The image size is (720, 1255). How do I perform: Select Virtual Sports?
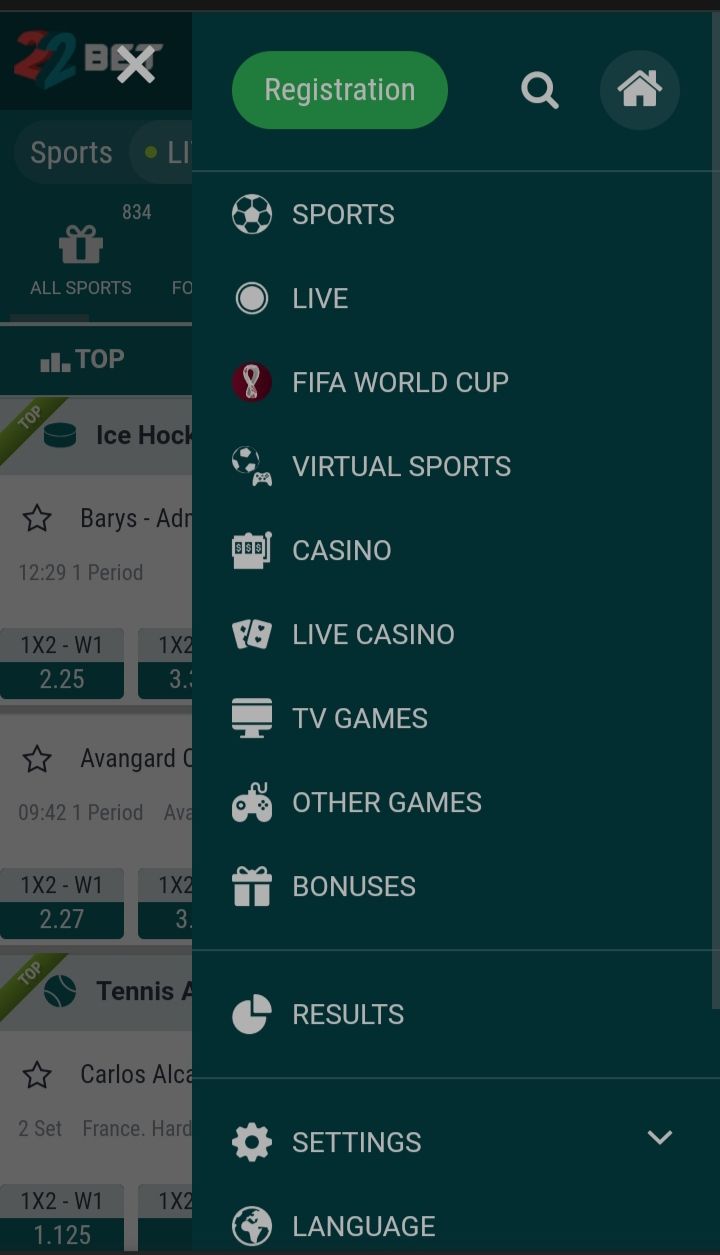(401, 466)
